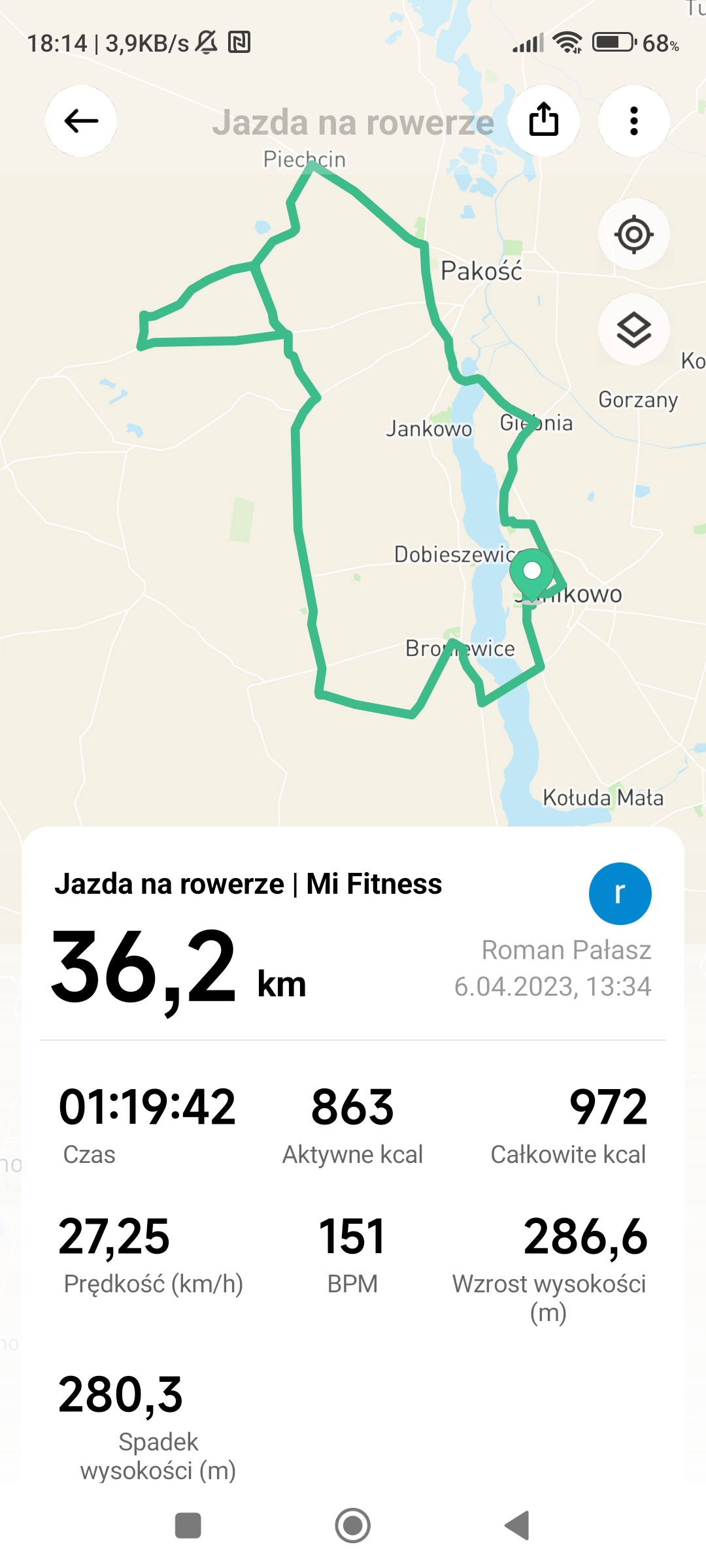The image size is (706, 1568).
Task: Share this cycling activity
Action: (x=543, y=121)
